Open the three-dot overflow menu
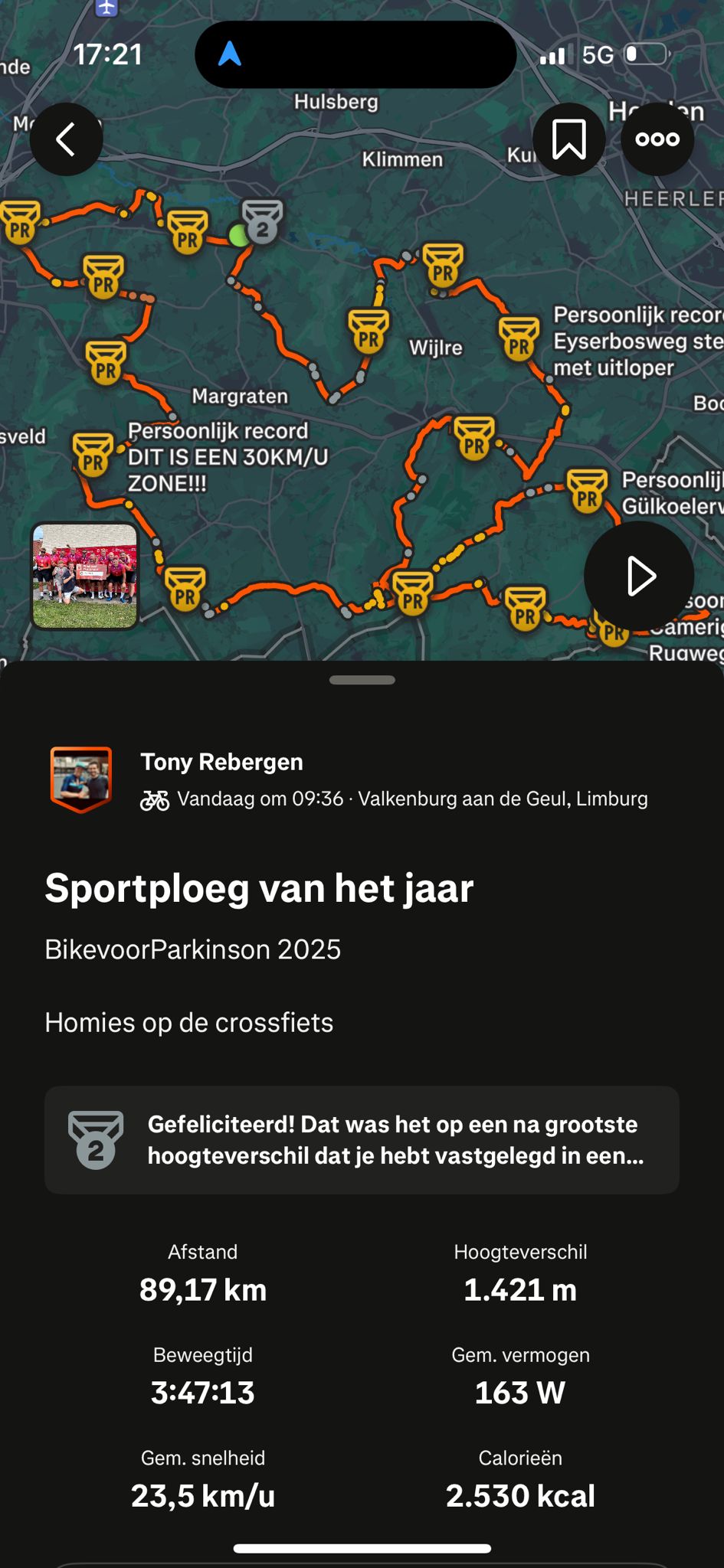The image size is (724, 1568). 657,139
